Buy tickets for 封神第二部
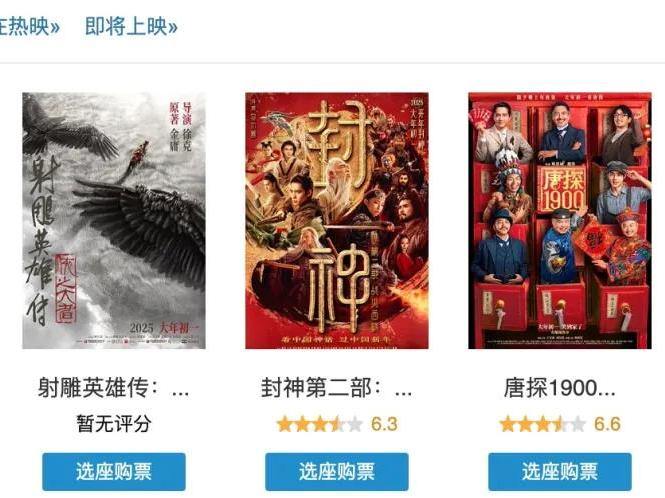 [x=337, y=472]
